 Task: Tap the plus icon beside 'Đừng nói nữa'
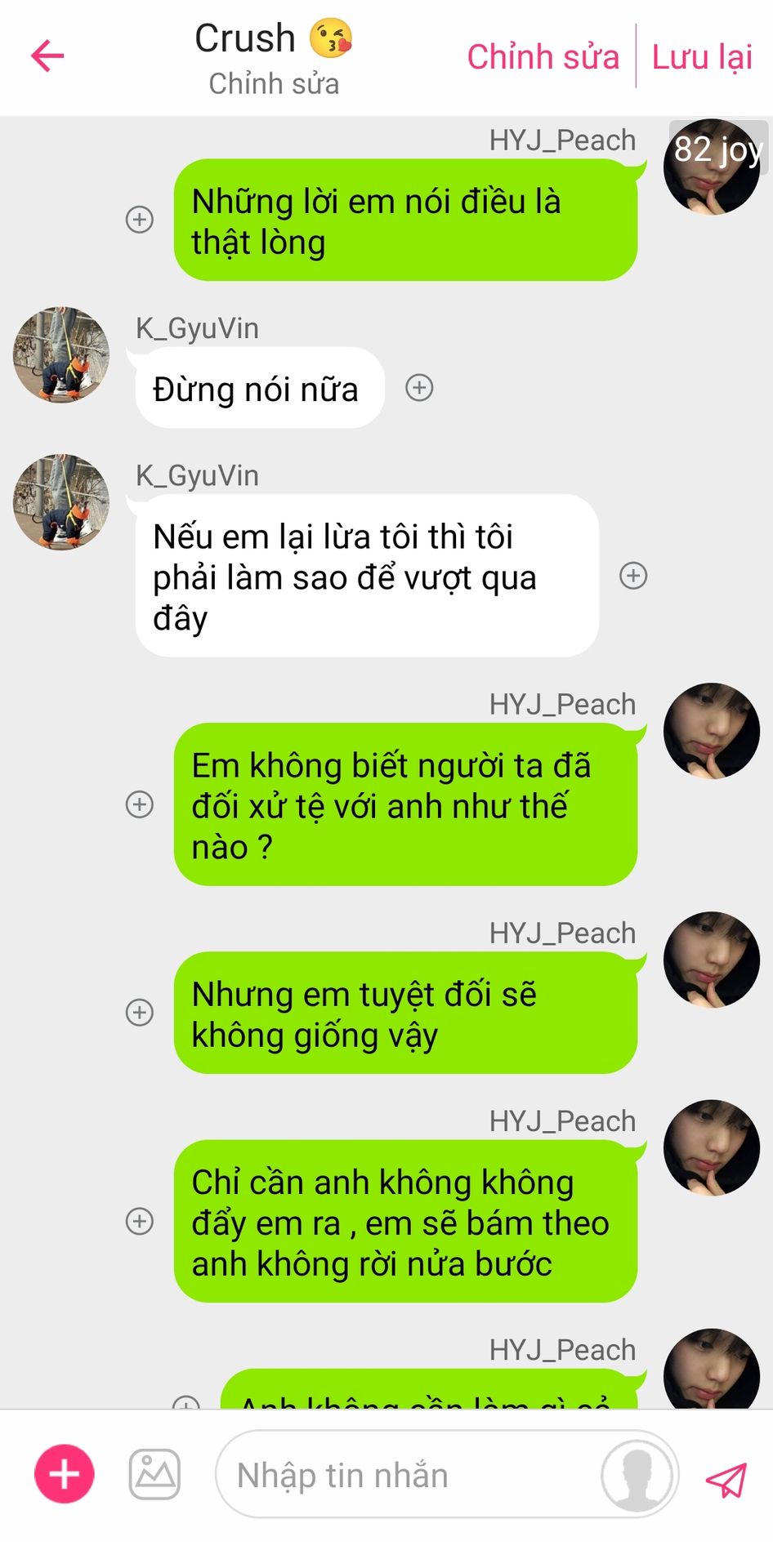[419, 388]
